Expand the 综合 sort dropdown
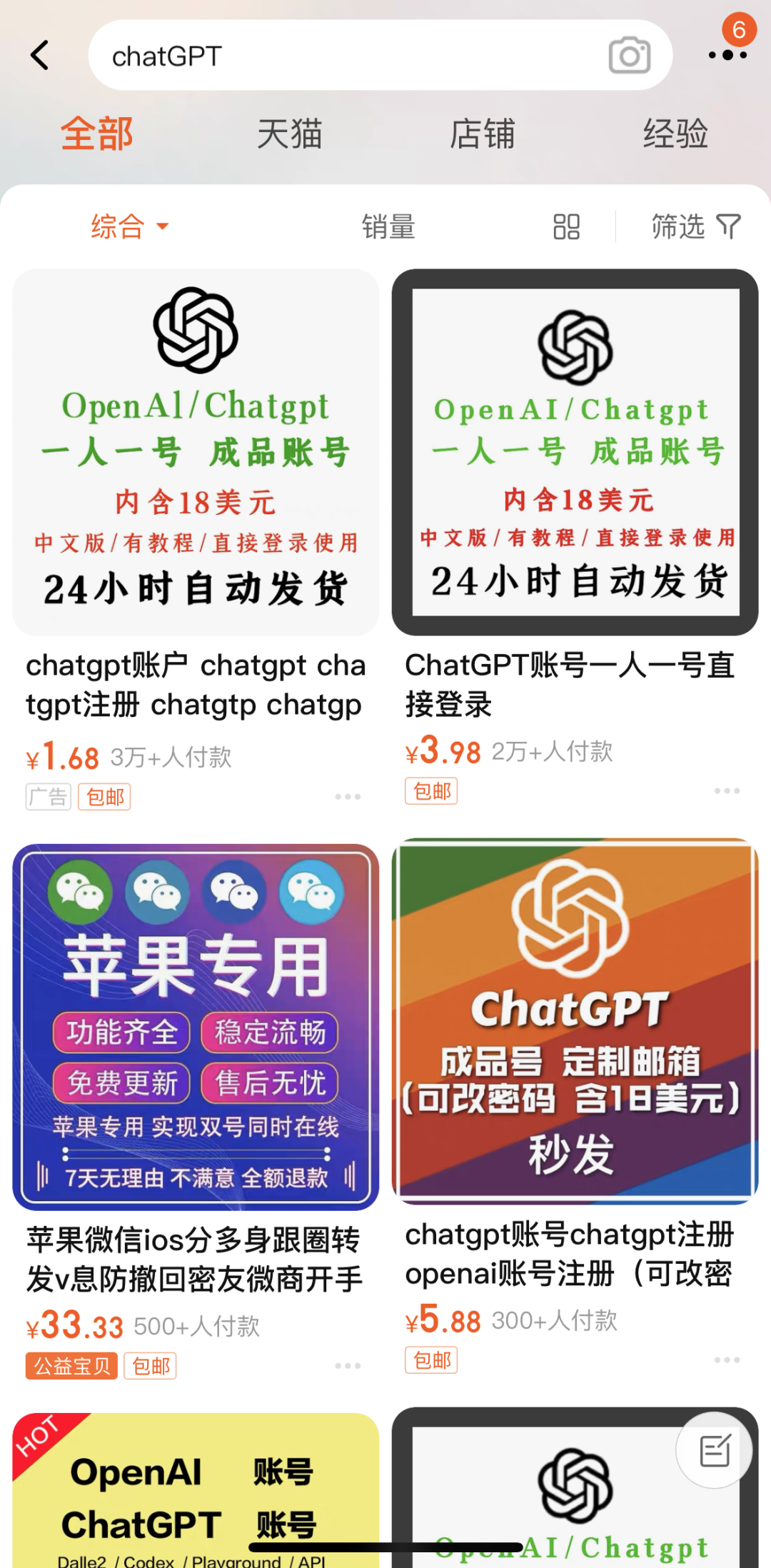Screen dimensions: 771x1568 (x=129, y=226)
